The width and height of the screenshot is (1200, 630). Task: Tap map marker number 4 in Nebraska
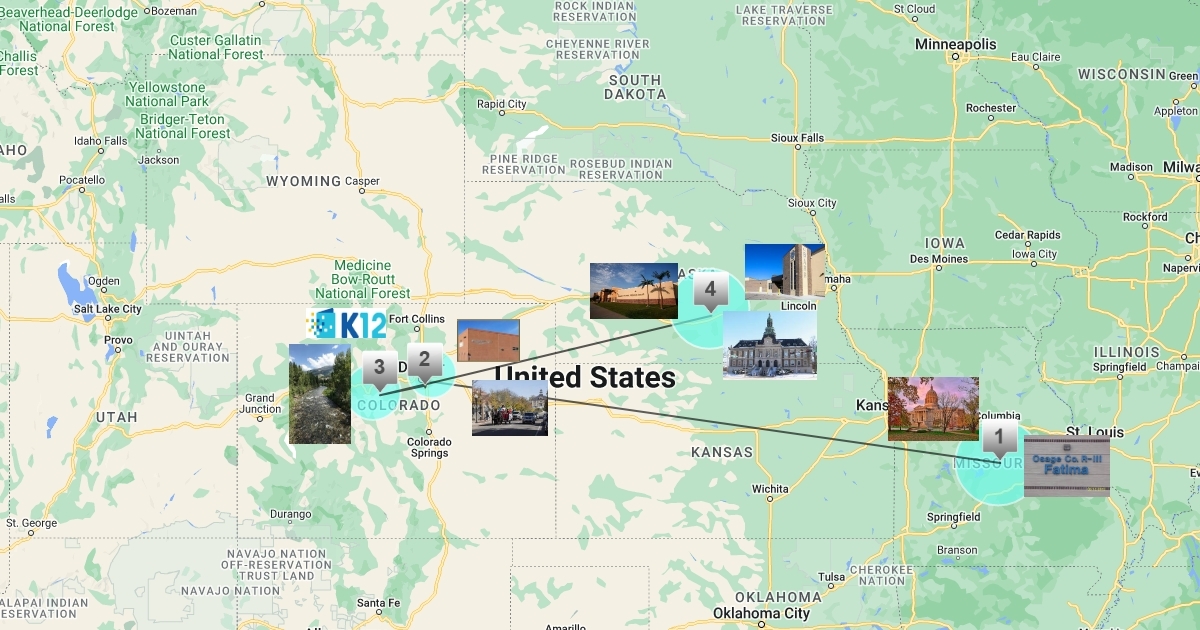pyautogui.click(x=710, y=292)
